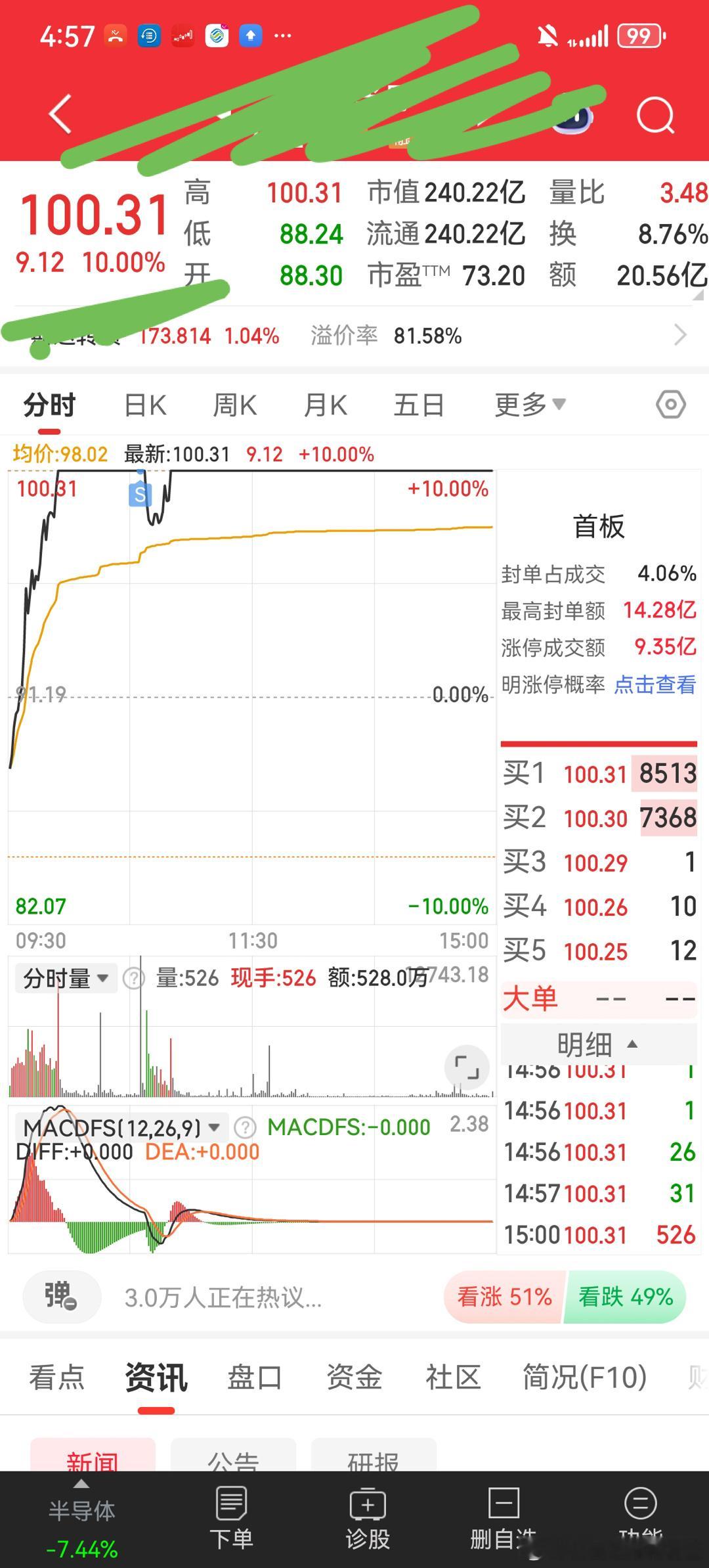The width and height of the screenshot is (709, 1568).
Task: Switch to the 盘口 tab
Action: (255, 1377)
